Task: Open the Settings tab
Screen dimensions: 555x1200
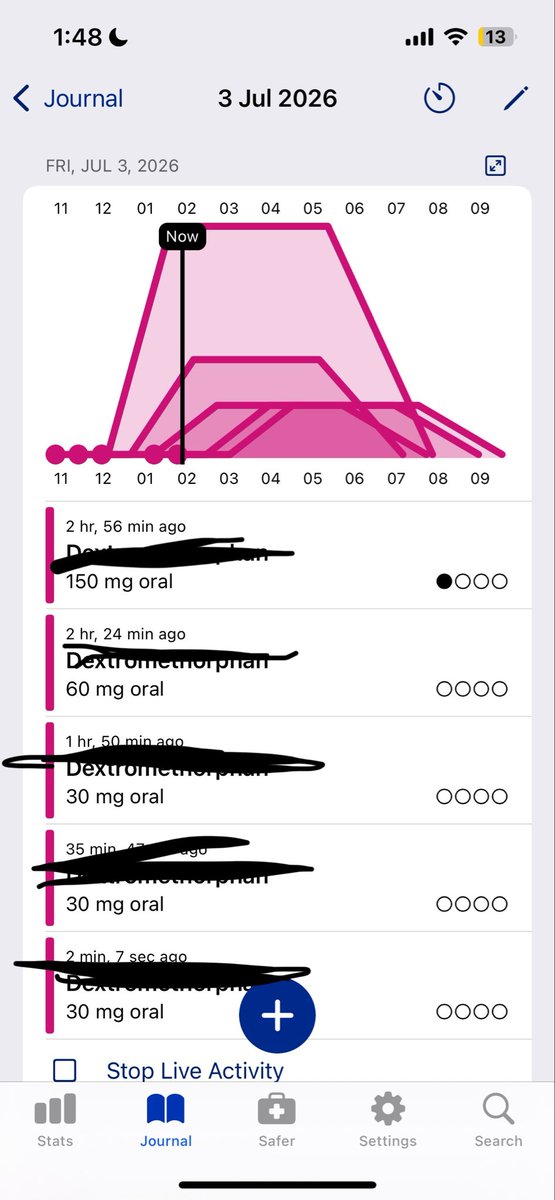Action: point(388,1120)
